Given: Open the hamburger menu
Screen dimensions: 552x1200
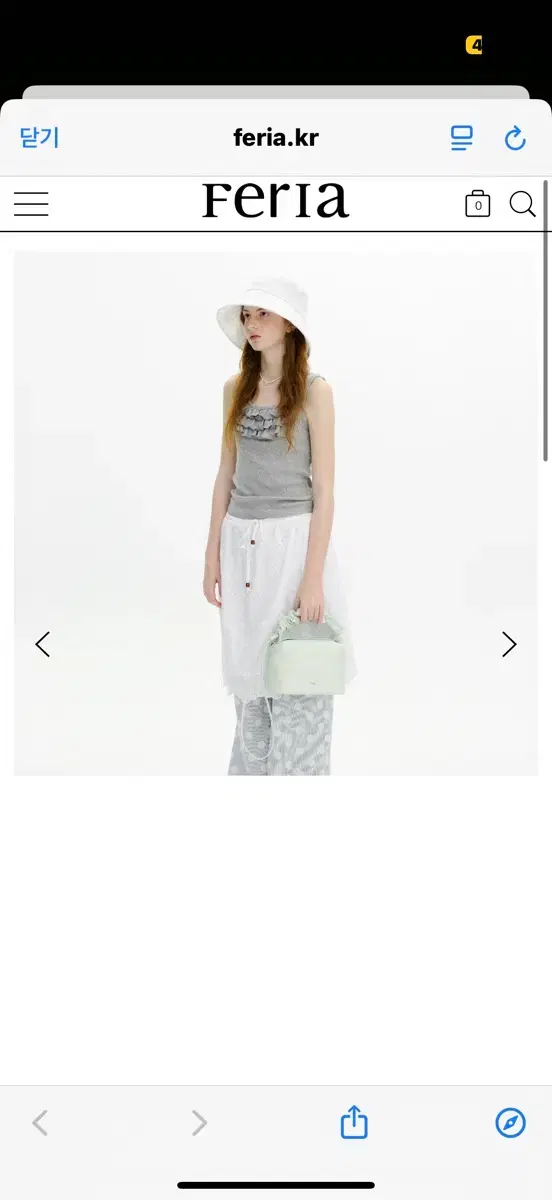Looking at the screenshot, I should coord(31,204).
